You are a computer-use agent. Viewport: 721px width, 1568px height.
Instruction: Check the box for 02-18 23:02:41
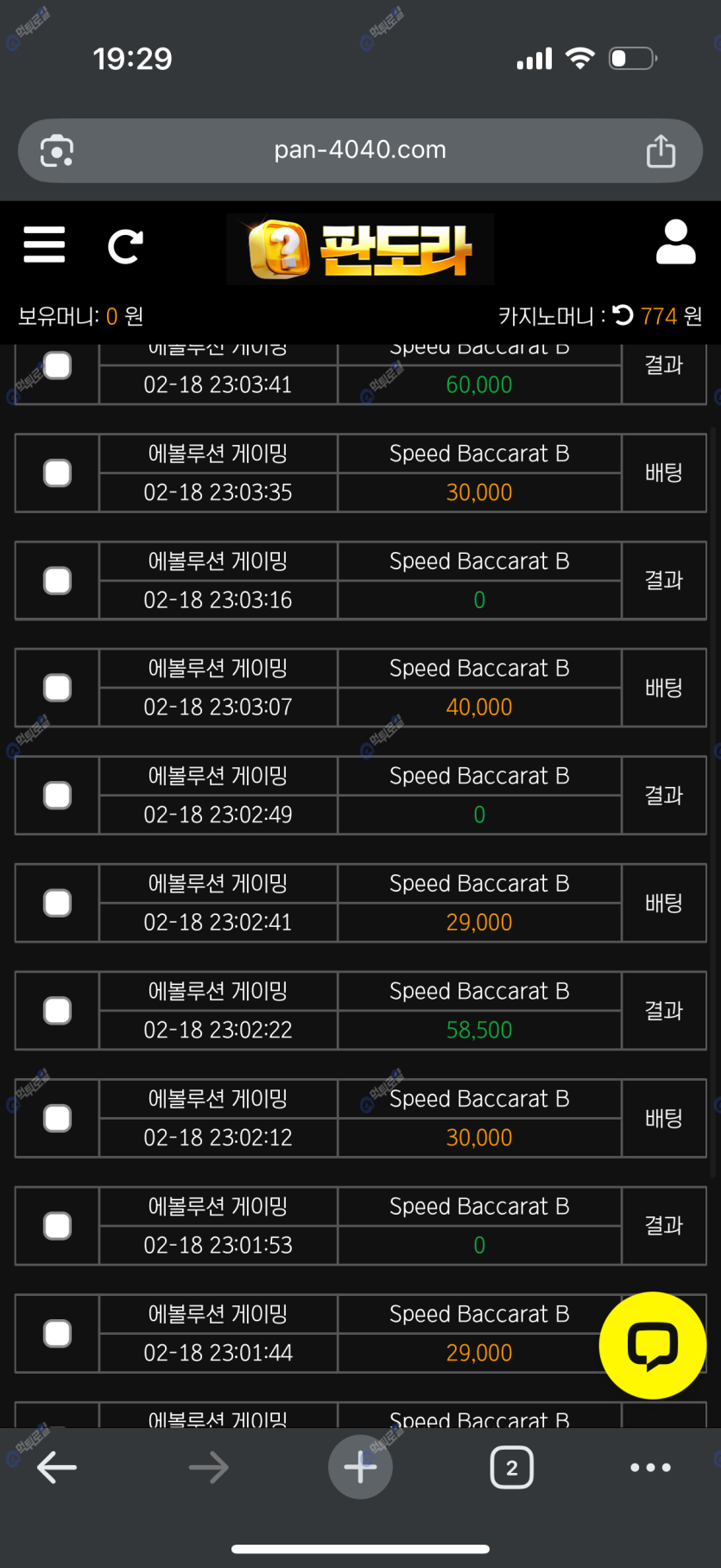(58, 904)
